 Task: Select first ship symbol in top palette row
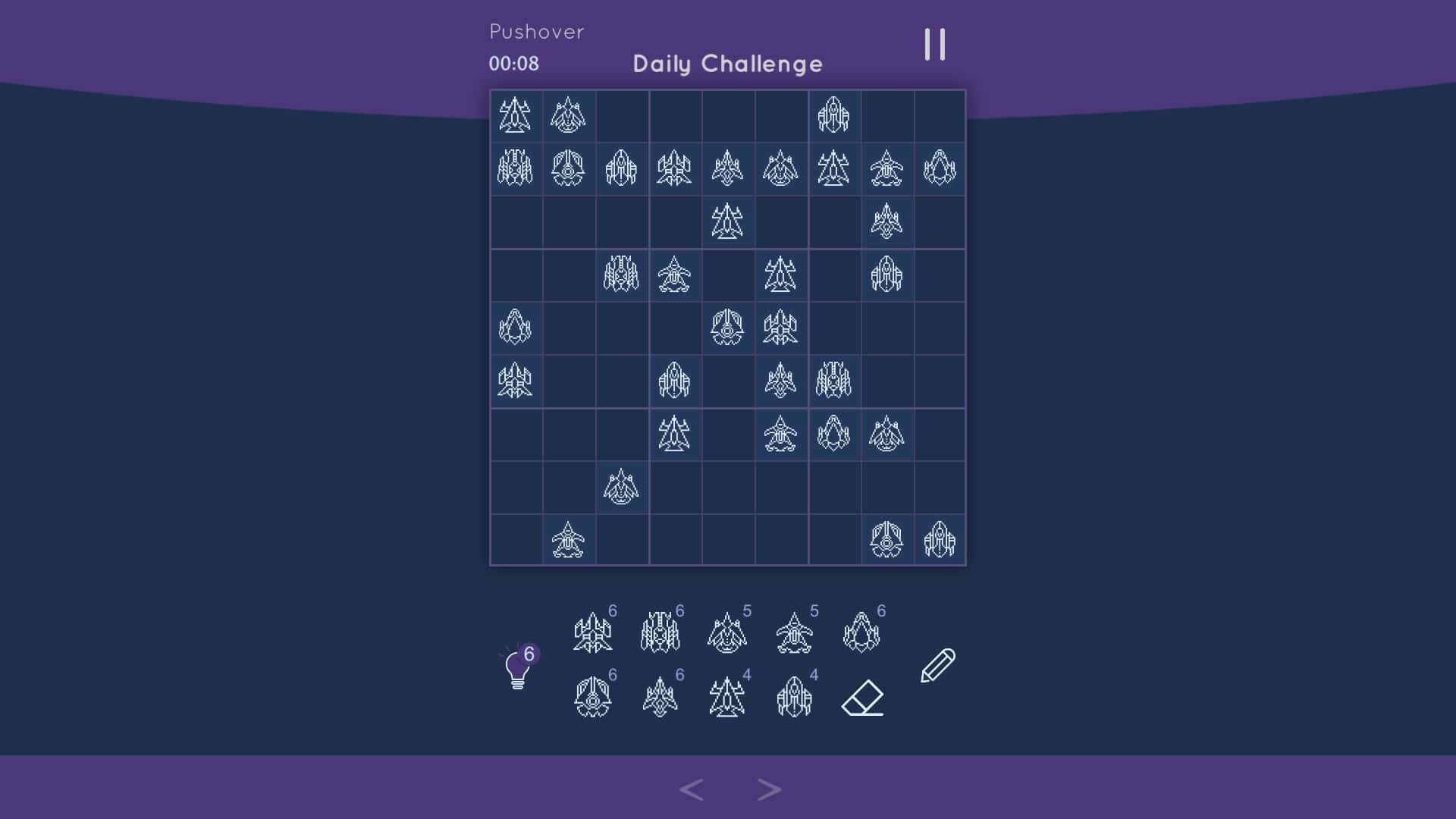(x=592, y=632)
